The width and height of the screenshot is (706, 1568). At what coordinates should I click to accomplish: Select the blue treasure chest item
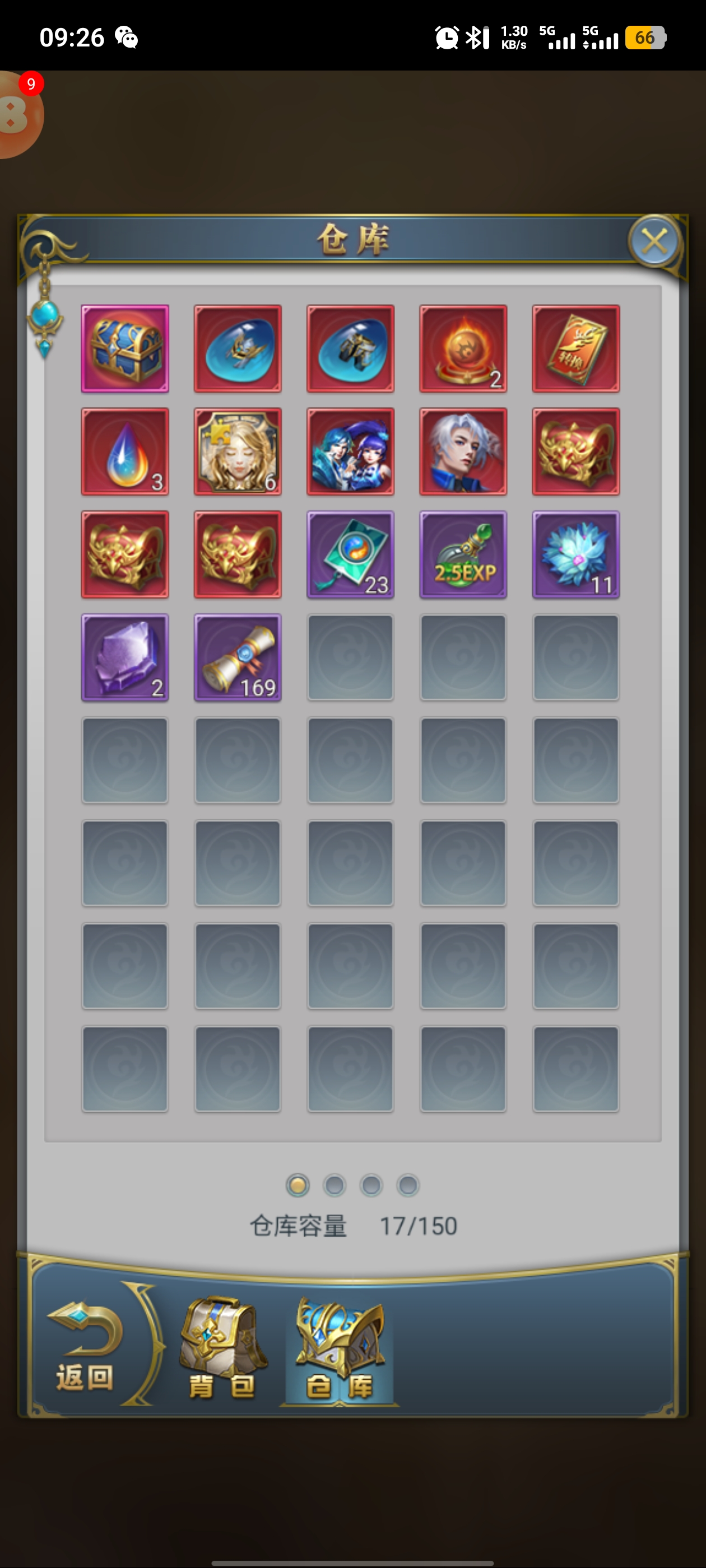click(x=125, y=349)
